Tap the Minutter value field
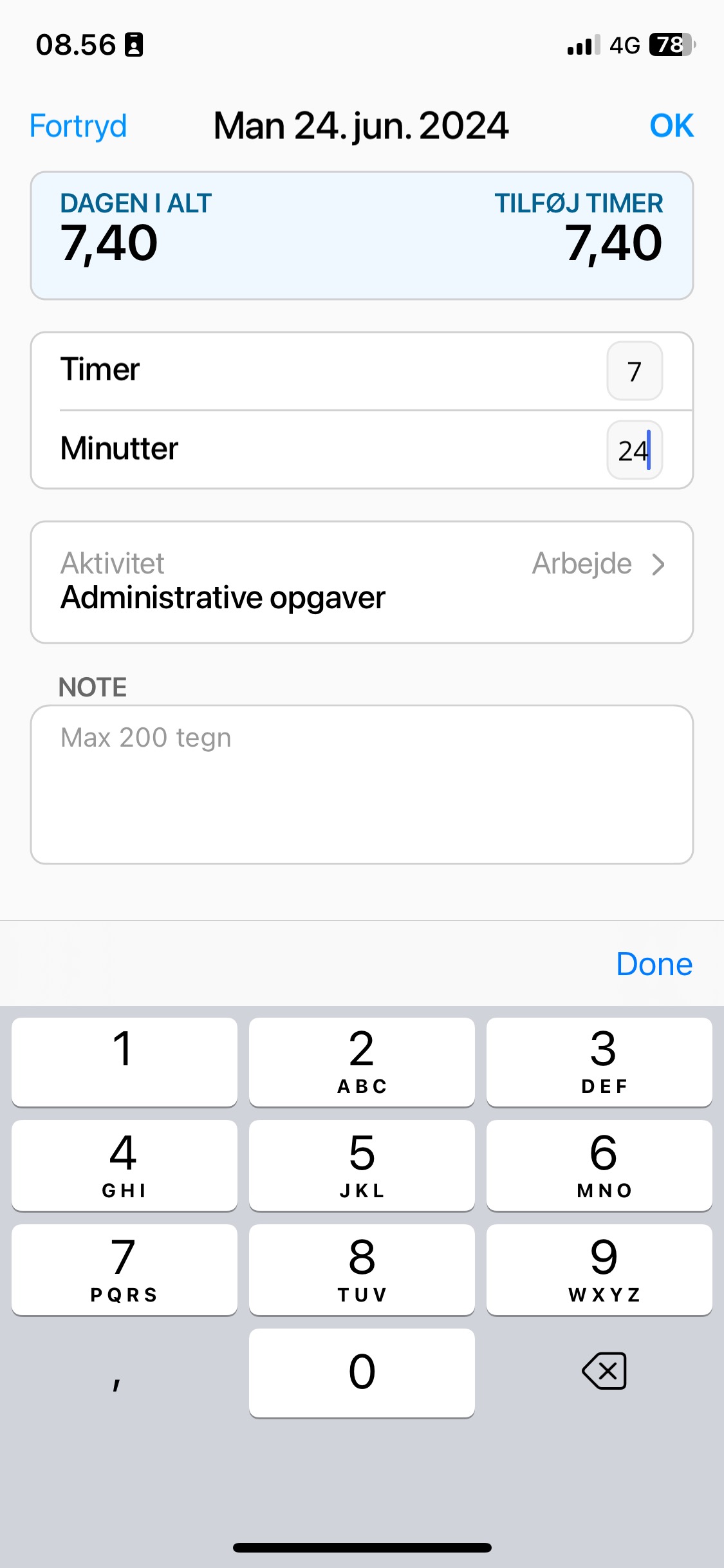 pyautogui.click(x=635, y=450)
